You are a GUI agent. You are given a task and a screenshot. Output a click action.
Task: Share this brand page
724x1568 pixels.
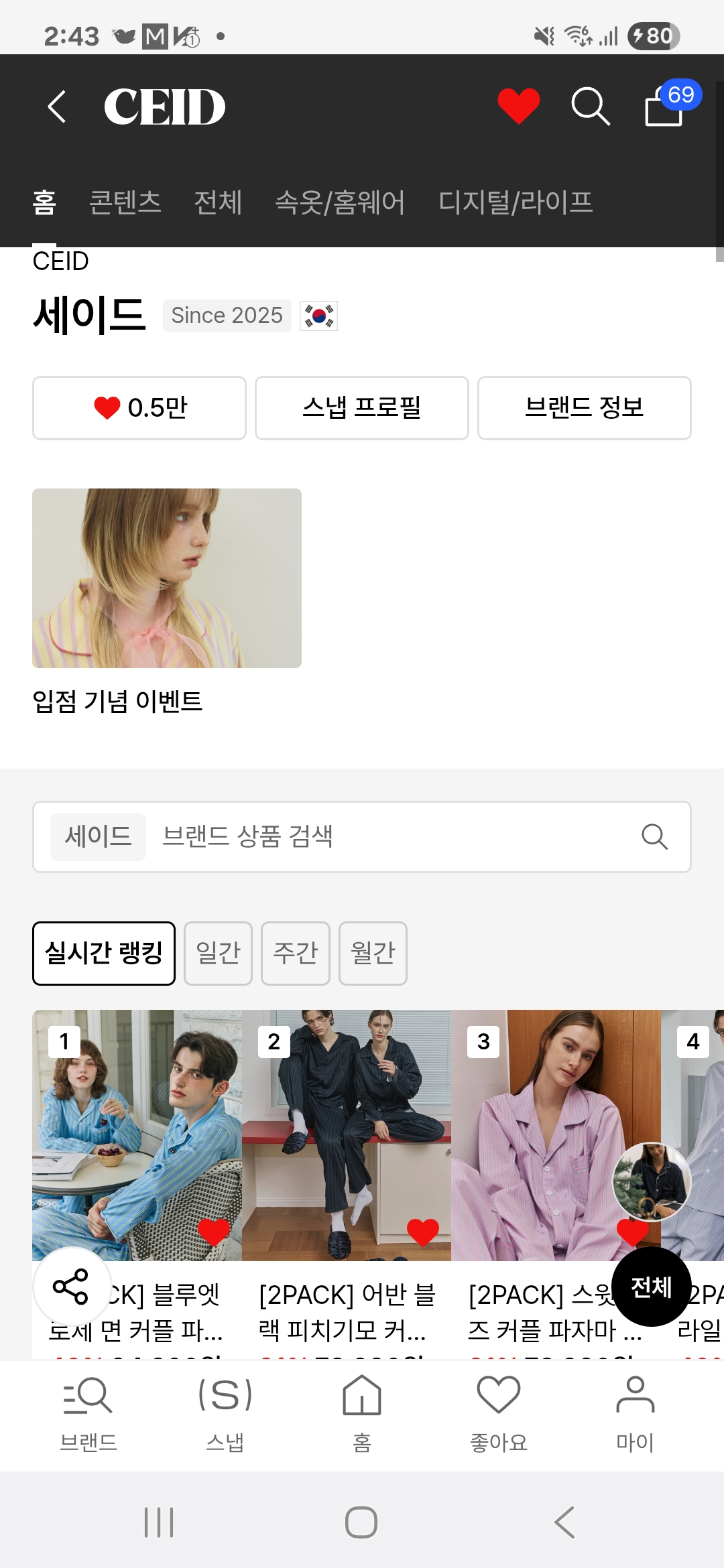coord(71,1286)
